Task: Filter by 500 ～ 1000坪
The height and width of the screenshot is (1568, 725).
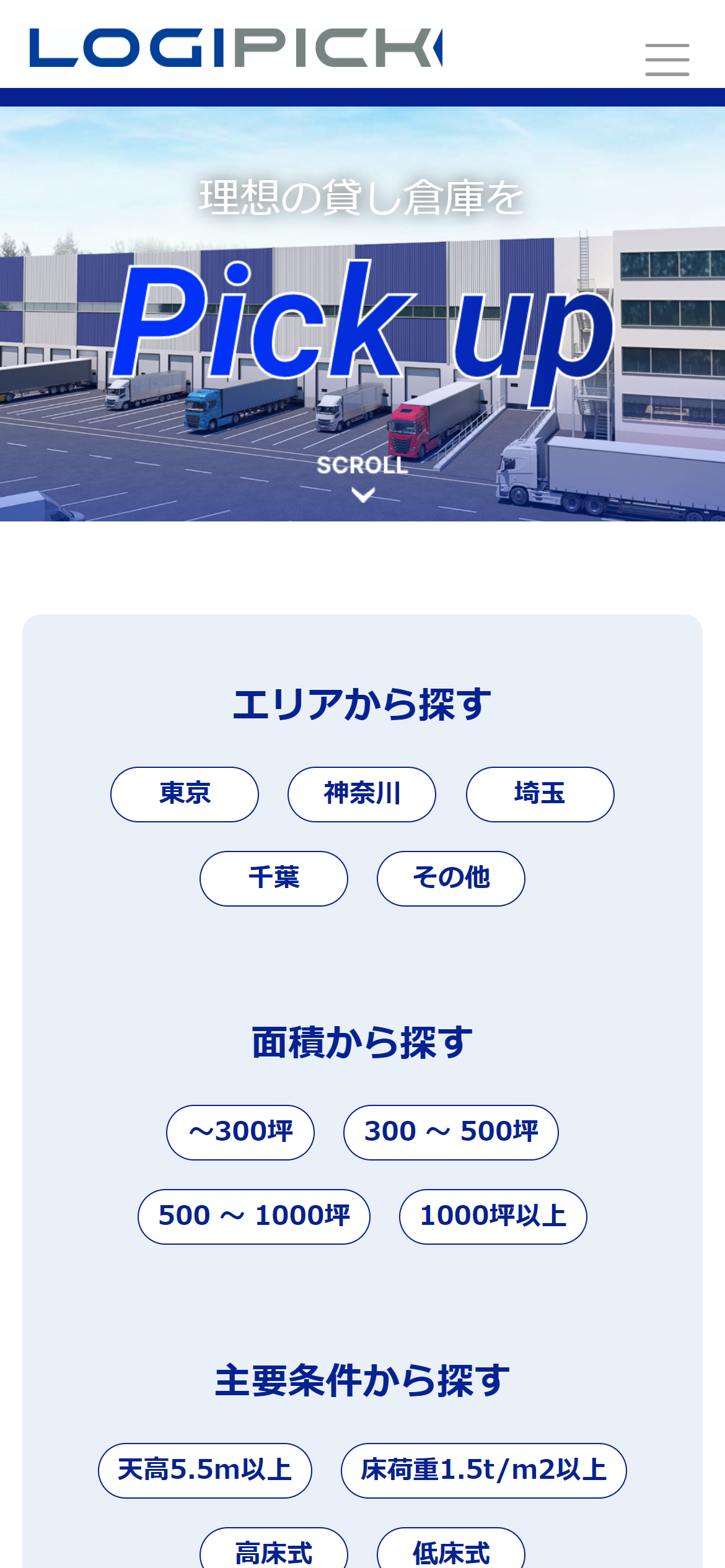Action: [x=254, y=1216]
